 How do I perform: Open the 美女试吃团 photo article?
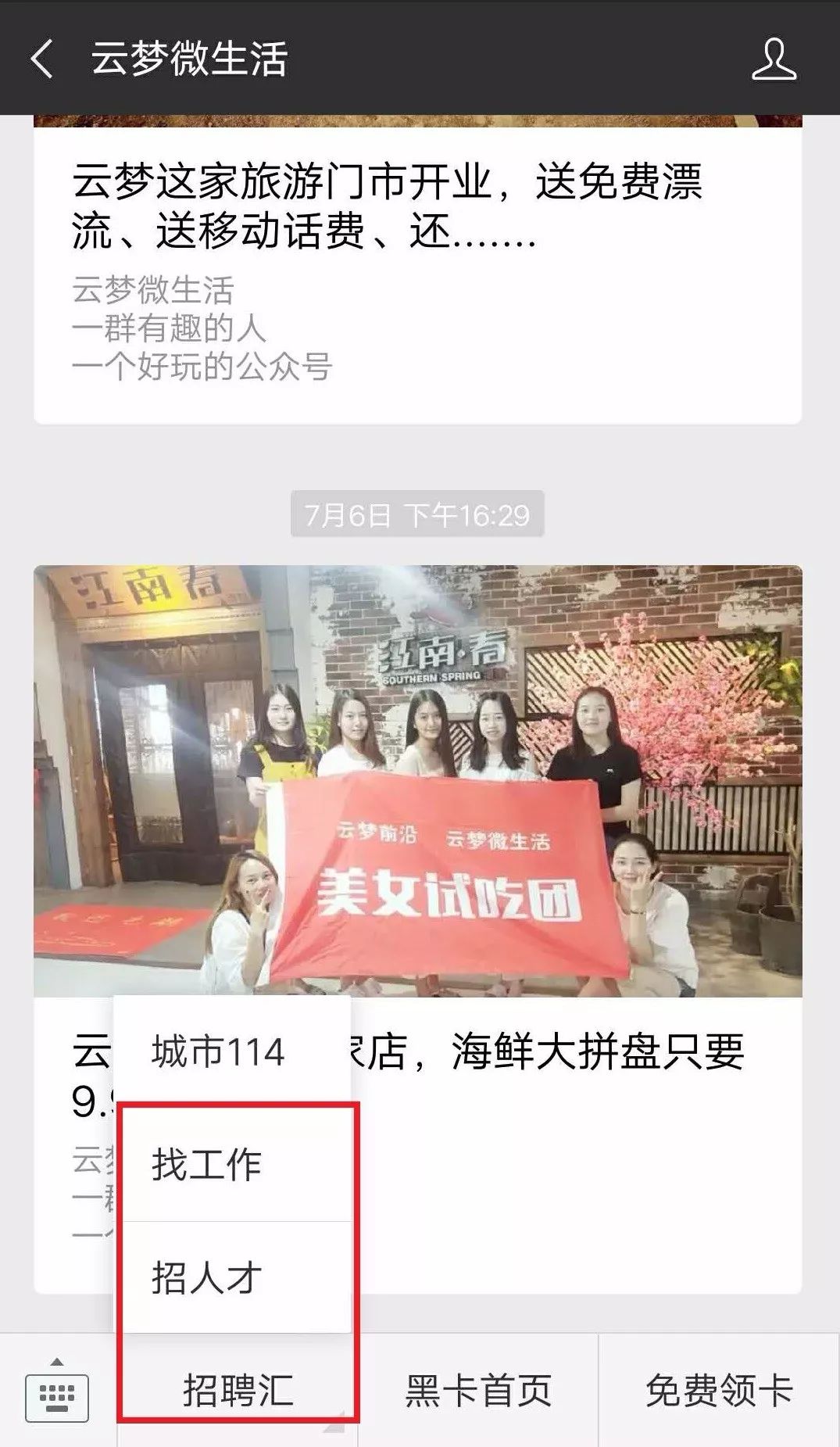(417, 780)
